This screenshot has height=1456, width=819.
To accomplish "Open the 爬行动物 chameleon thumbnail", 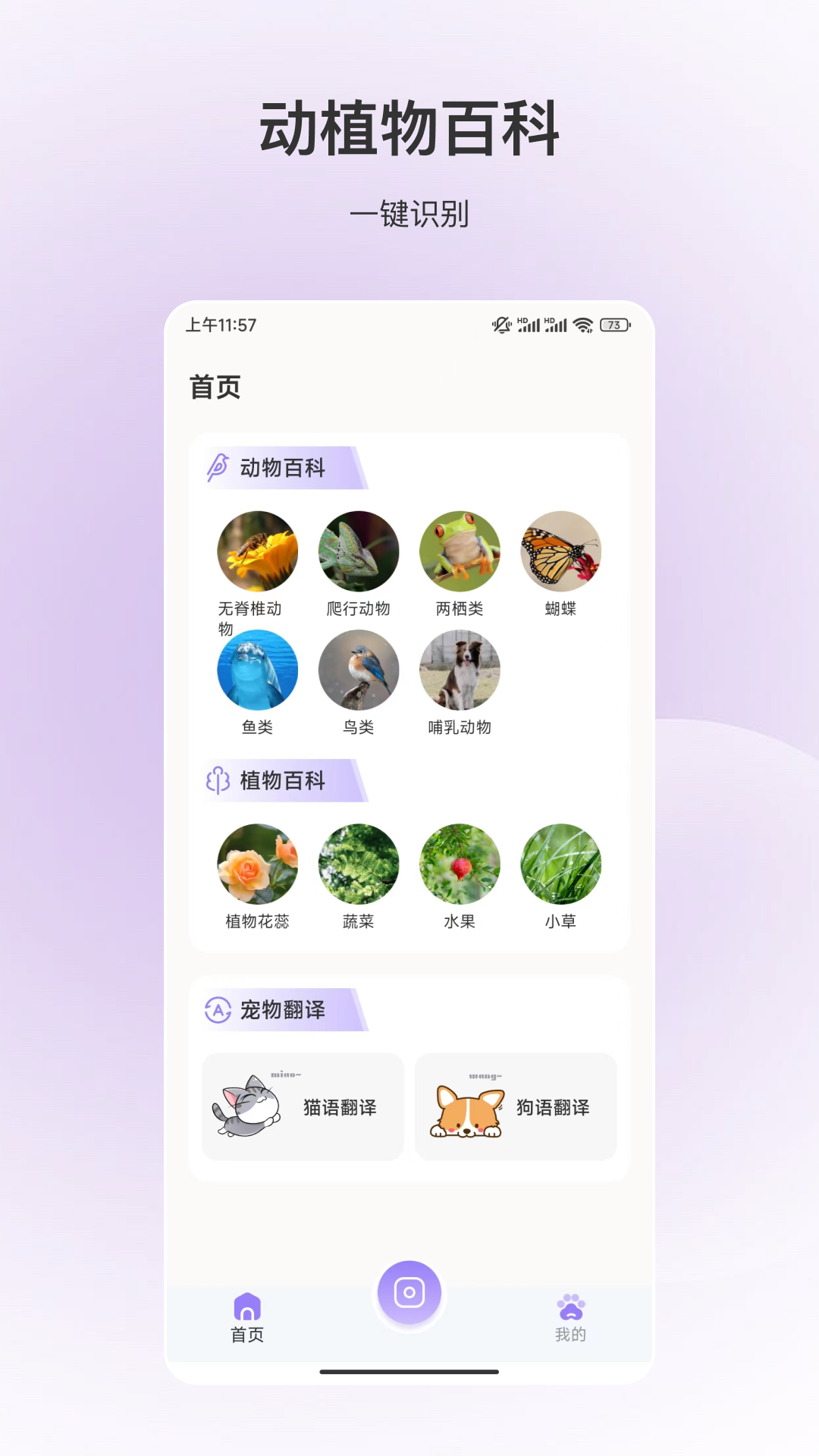I will (359, 551).
